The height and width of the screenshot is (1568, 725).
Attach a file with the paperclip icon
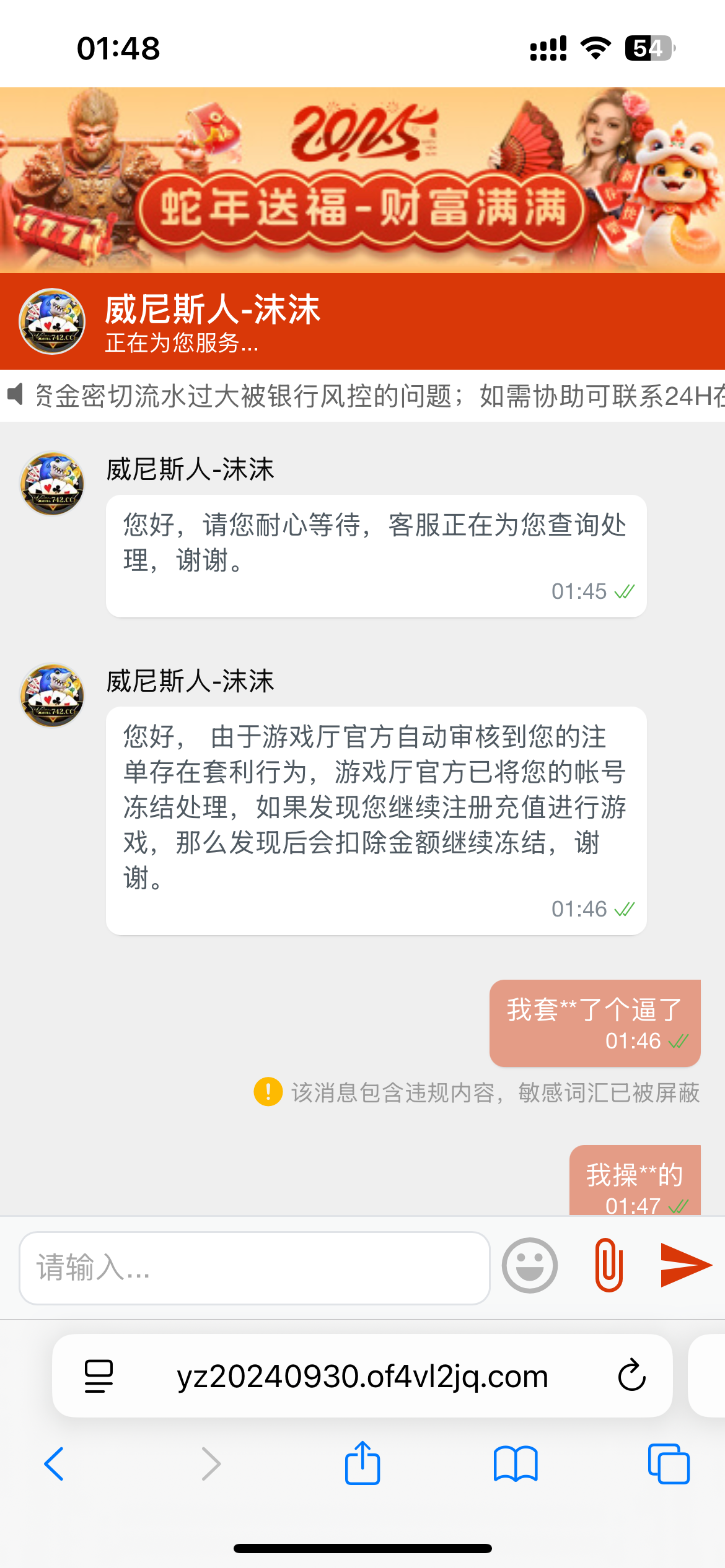click(609, 1265)
